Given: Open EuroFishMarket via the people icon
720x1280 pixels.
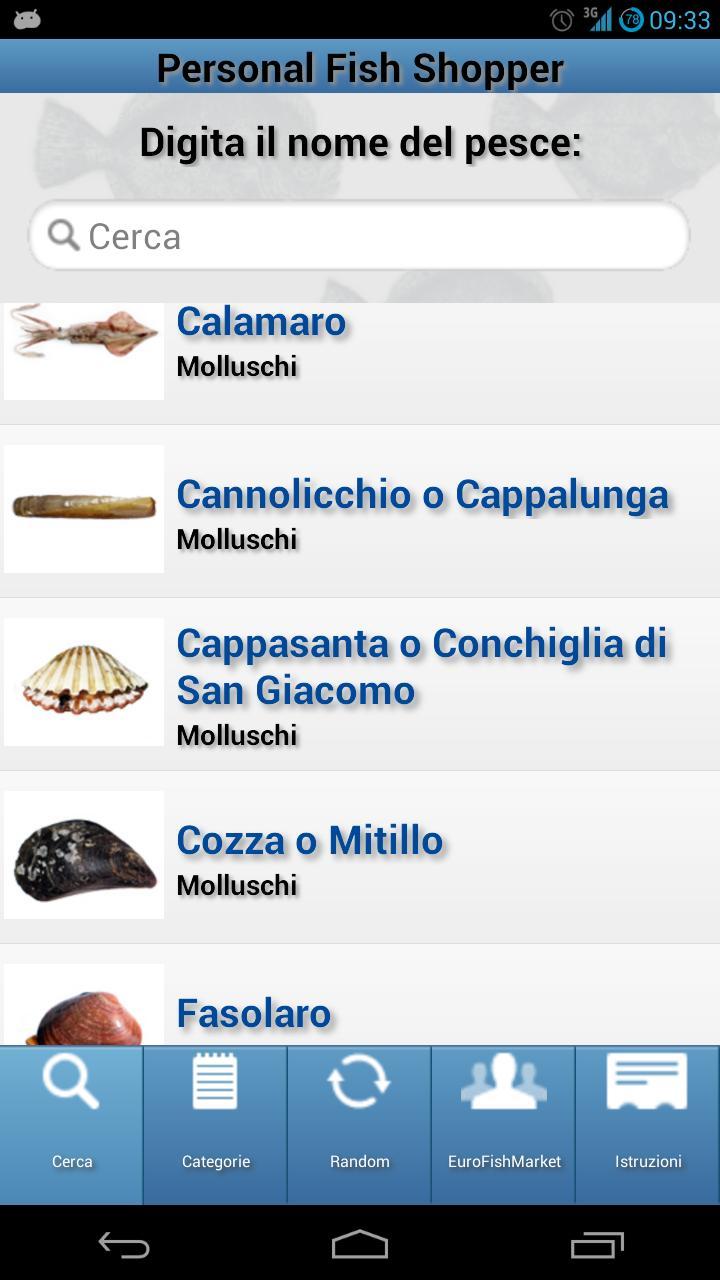Looking at the screenshot, I should point(503,1081).
